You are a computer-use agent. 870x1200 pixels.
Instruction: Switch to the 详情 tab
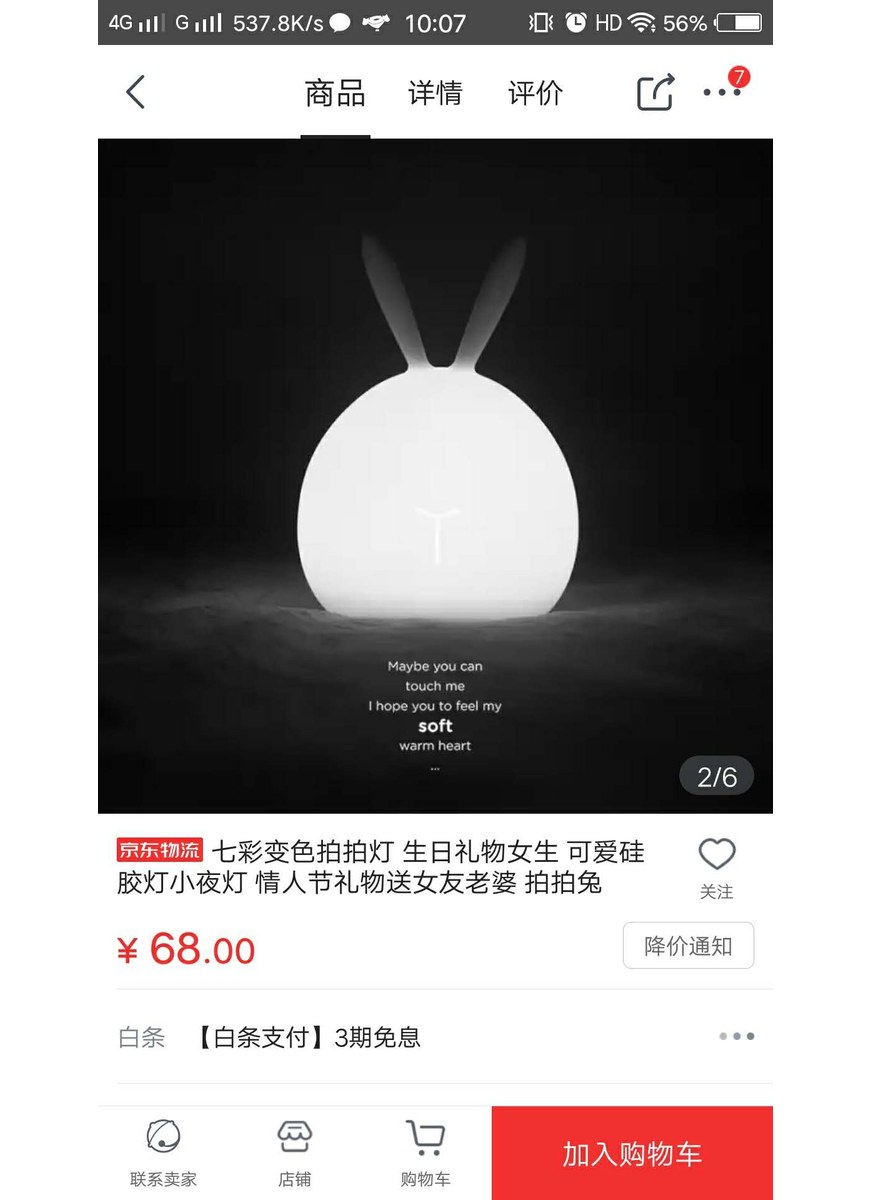click(x=435, y=93)
